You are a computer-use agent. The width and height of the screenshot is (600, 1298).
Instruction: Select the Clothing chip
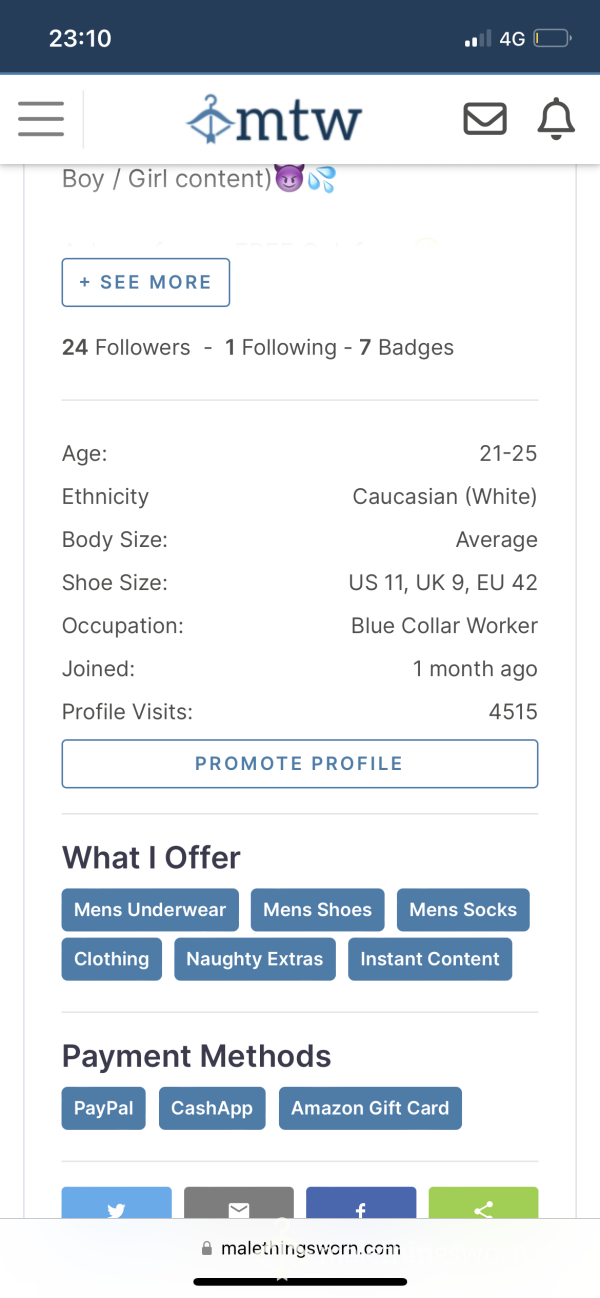tap(112, 959)
